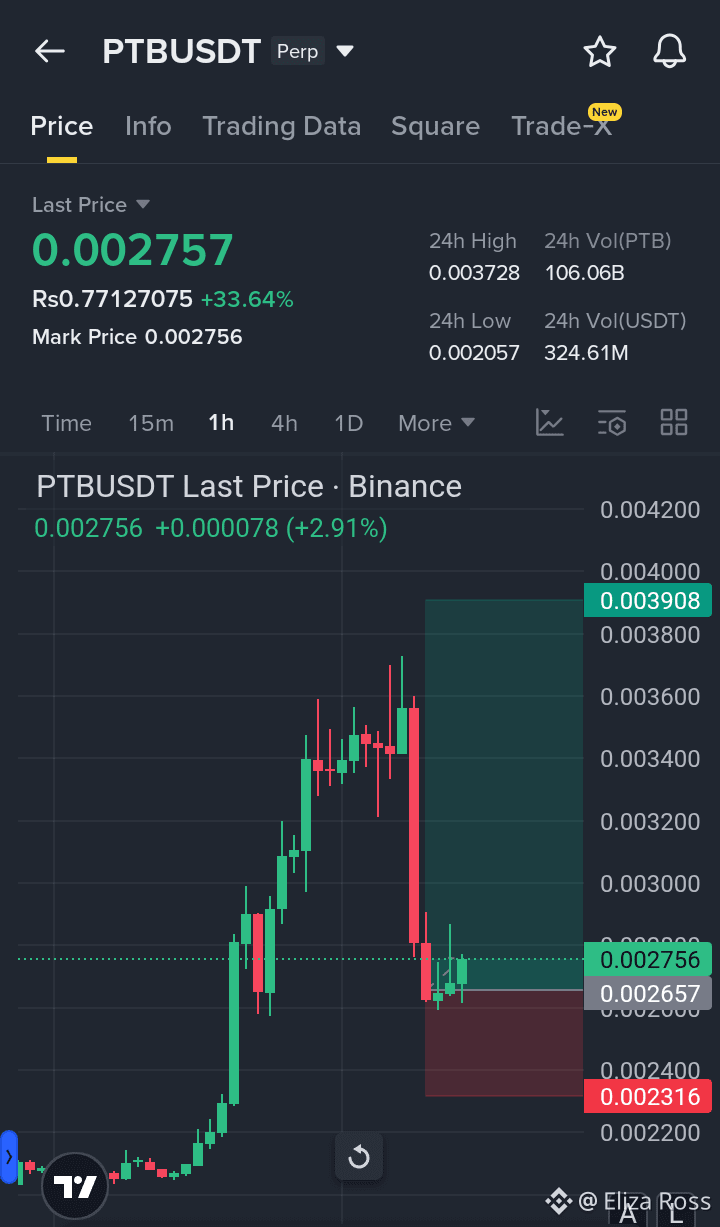Open the grid layout view icon
The height and width of the screenshot is (1227, 720).
673,423
